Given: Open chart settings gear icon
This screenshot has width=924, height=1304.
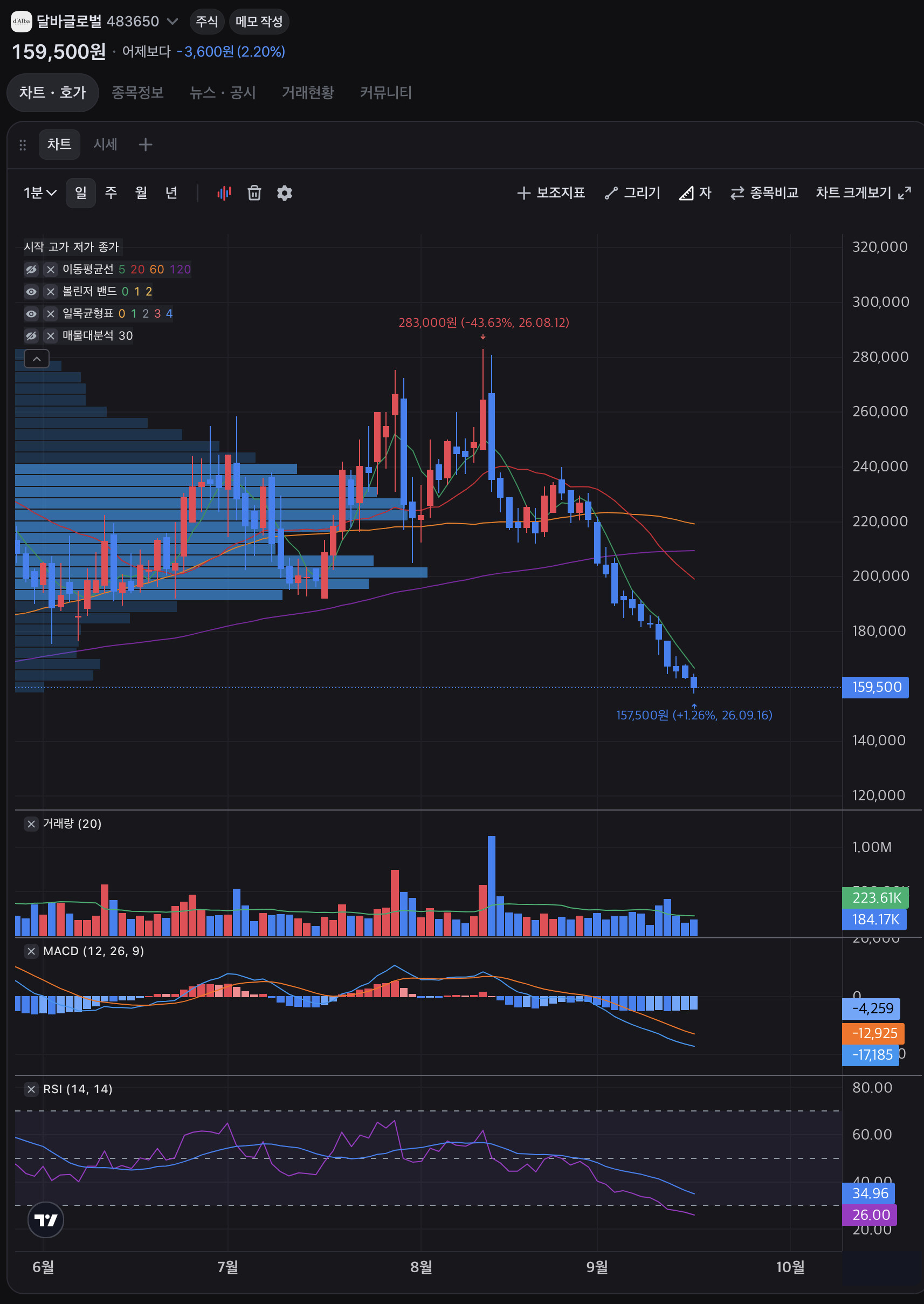Looking at the screenshot, I should tap(285, 193).
